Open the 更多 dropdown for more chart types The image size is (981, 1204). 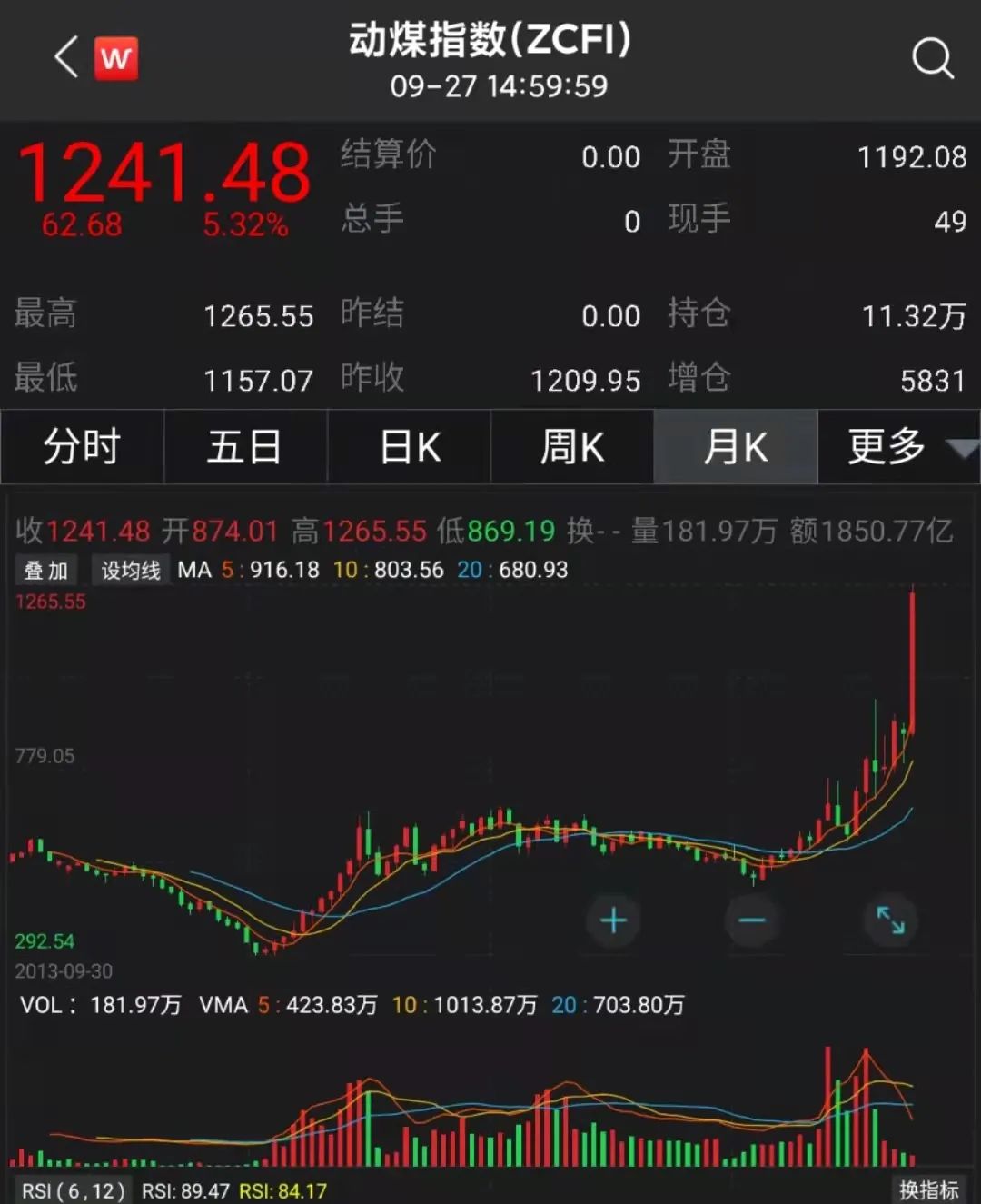[x=899, y=446]
